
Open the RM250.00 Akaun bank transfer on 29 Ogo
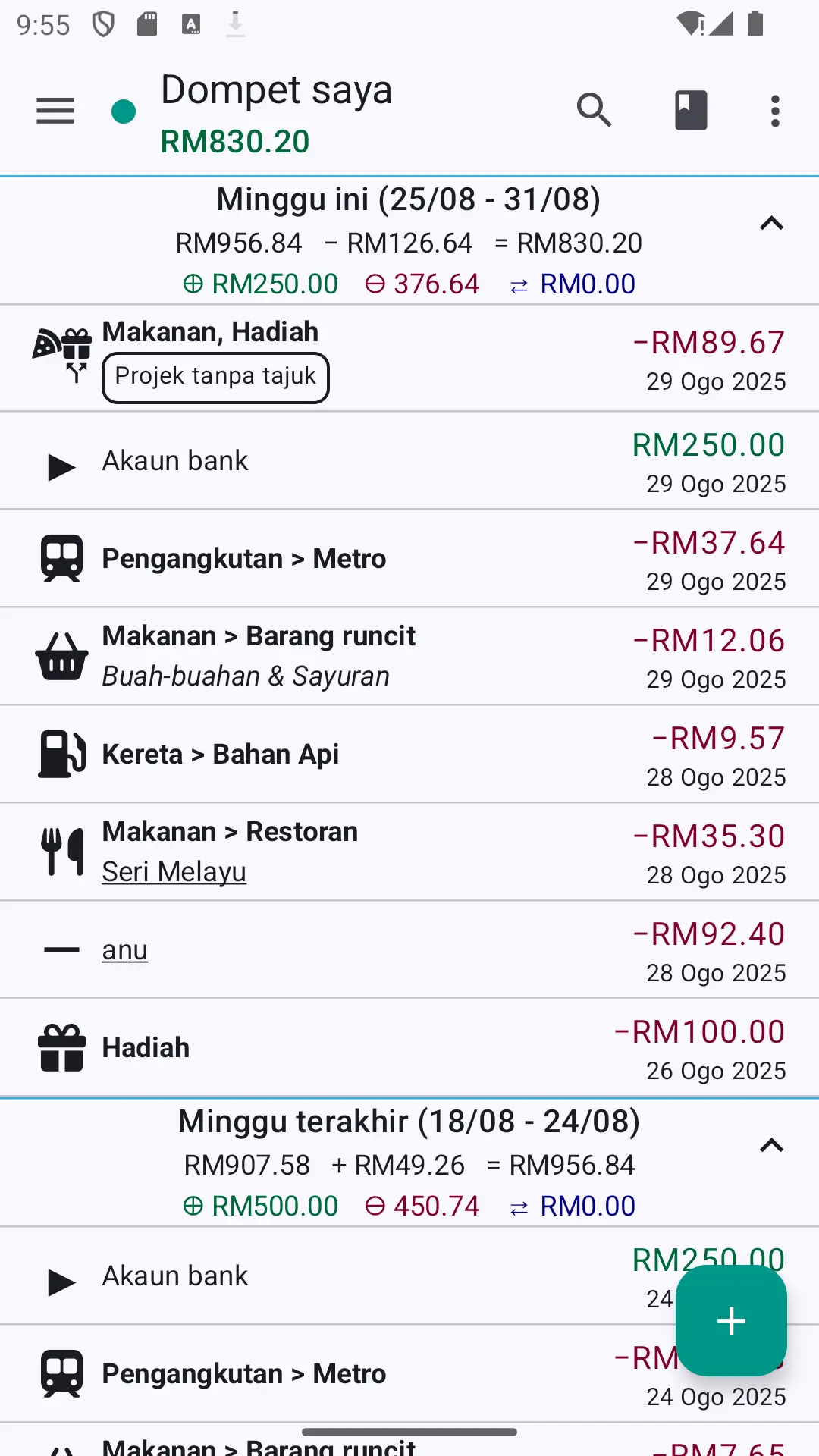point(409,461)
